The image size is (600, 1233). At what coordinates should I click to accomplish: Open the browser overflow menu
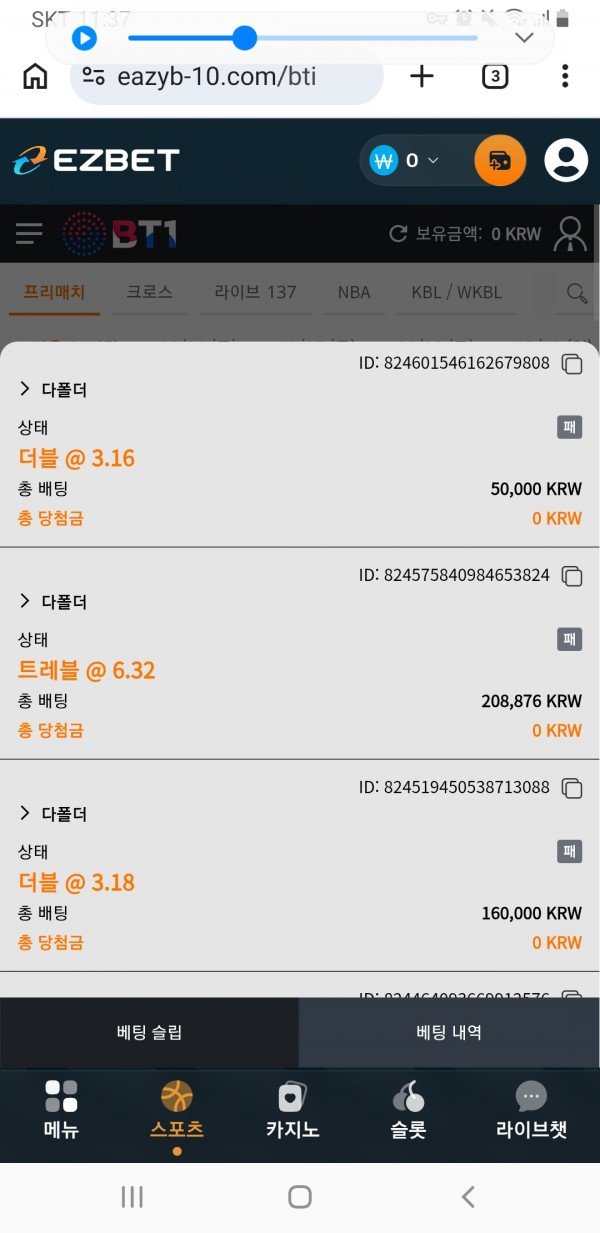point(565,76)
